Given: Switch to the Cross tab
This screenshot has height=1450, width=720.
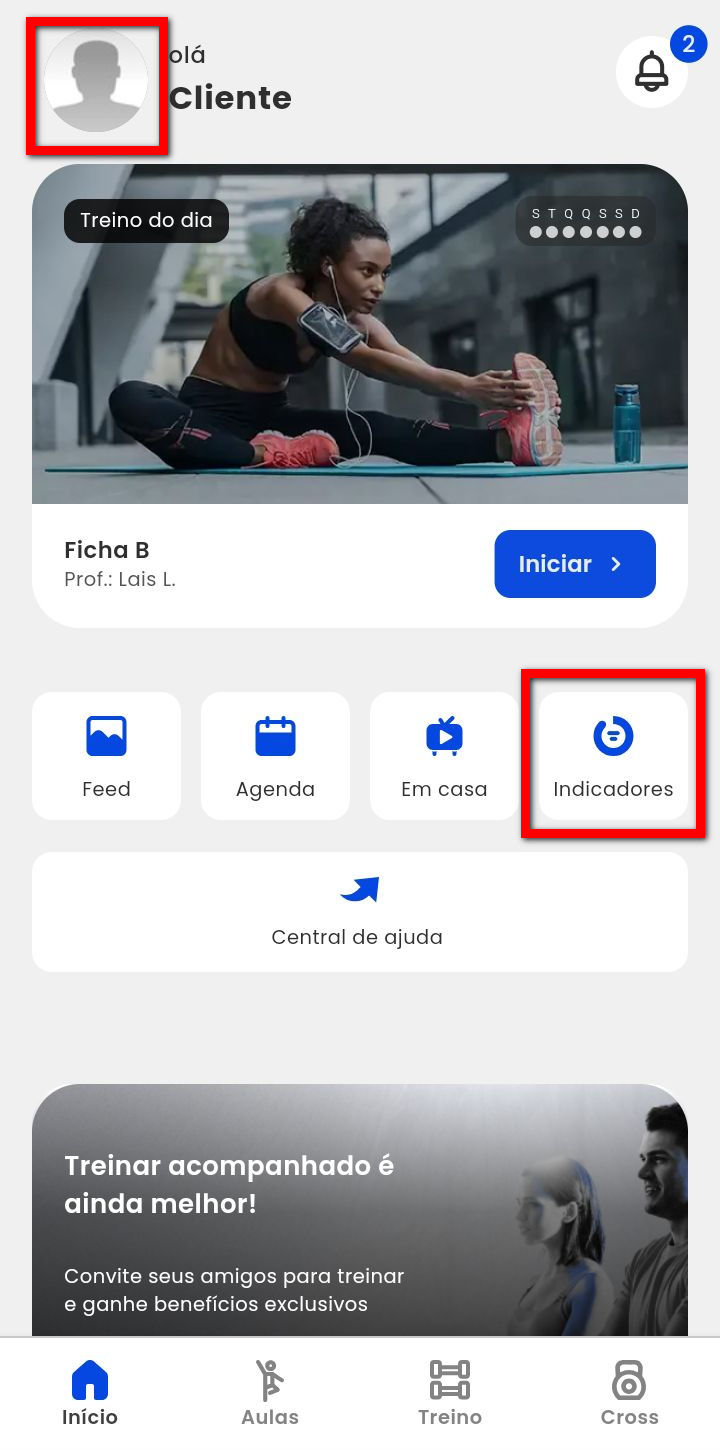Looking at the screenshot, I should pos(629,1393).
